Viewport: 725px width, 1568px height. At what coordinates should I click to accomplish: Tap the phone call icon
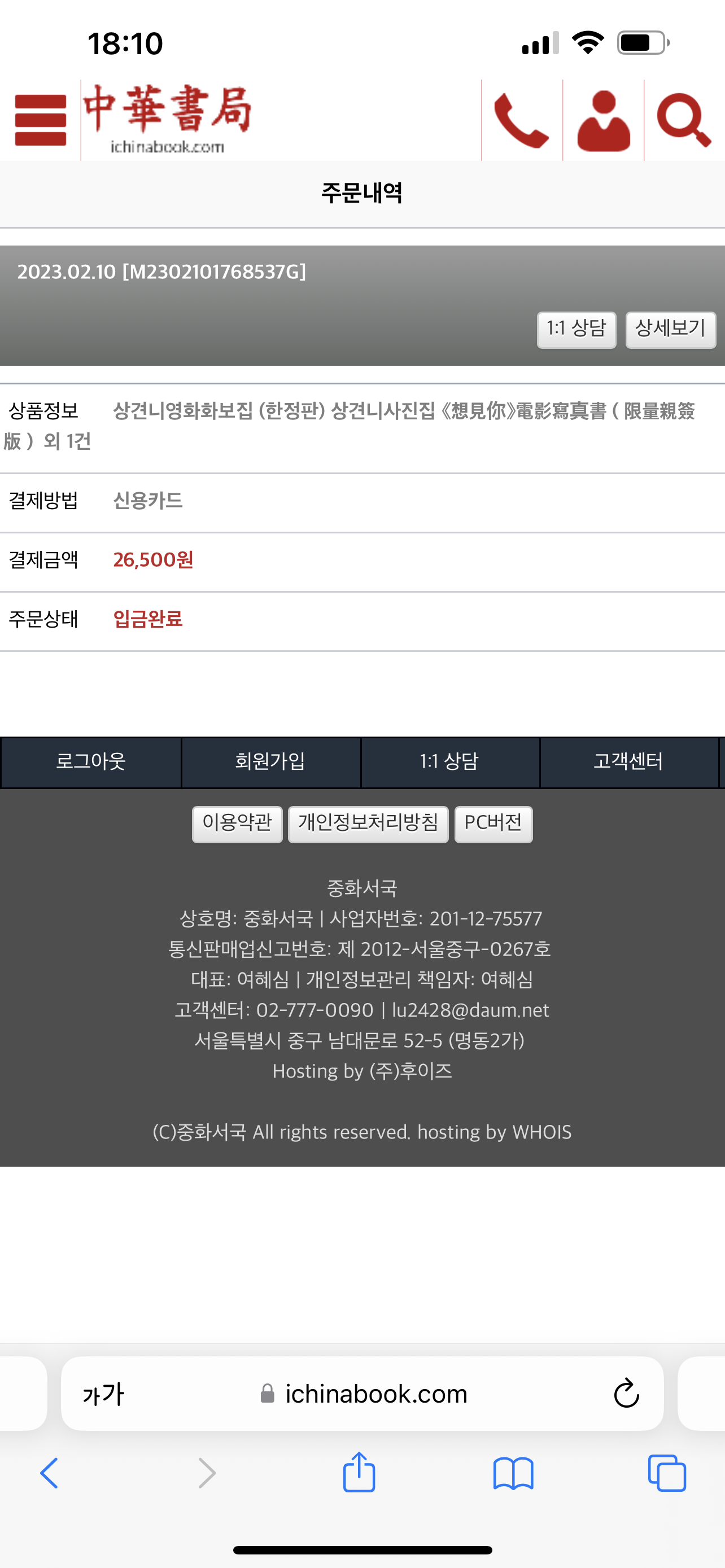(x=522, y=120)
